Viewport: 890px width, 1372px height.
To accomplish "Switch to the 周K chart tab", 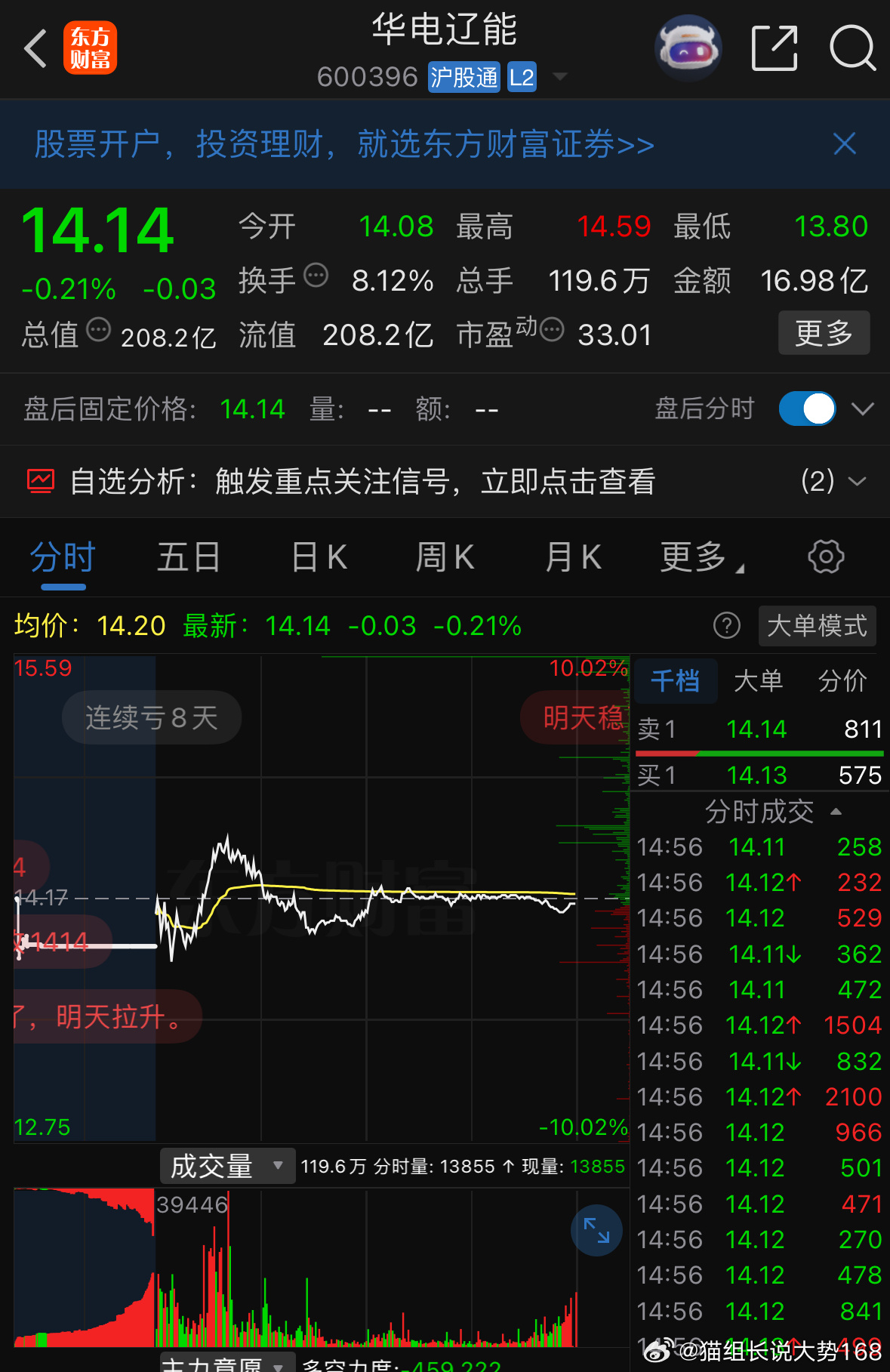I will (445, 557).
